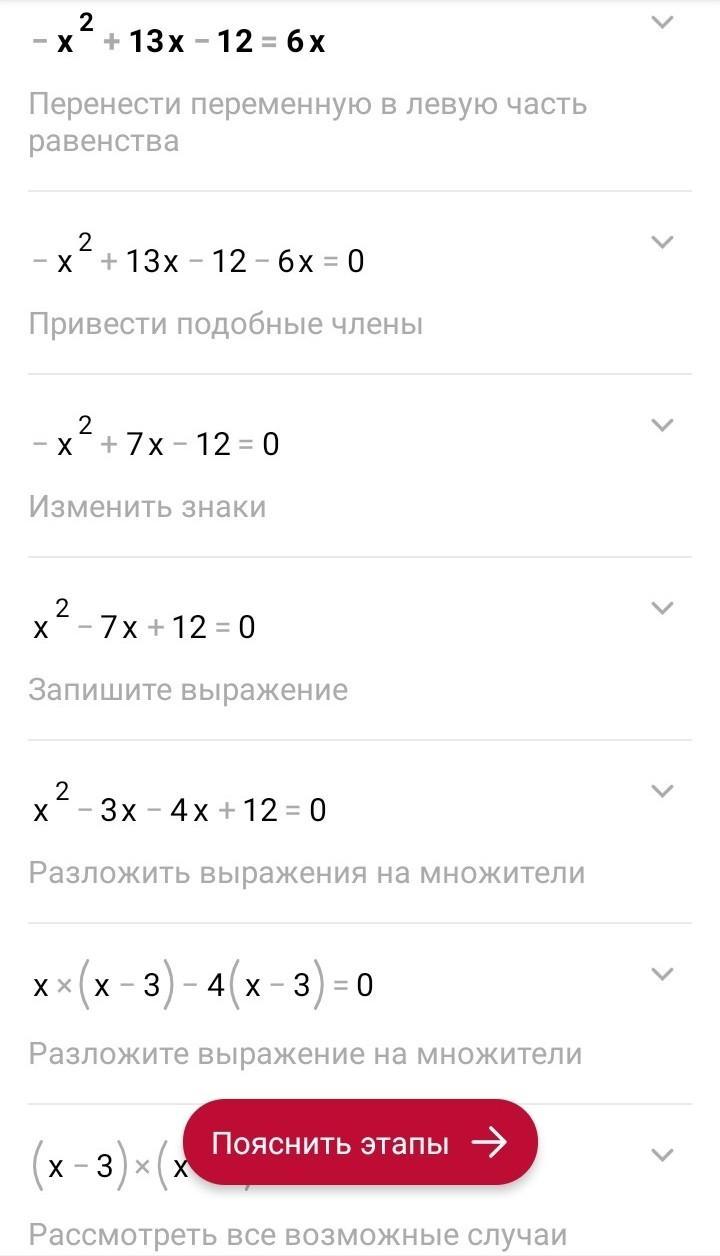
Task: Show details of x²−3x−4x+12=0 step
Action: click(x=662, y=791)
